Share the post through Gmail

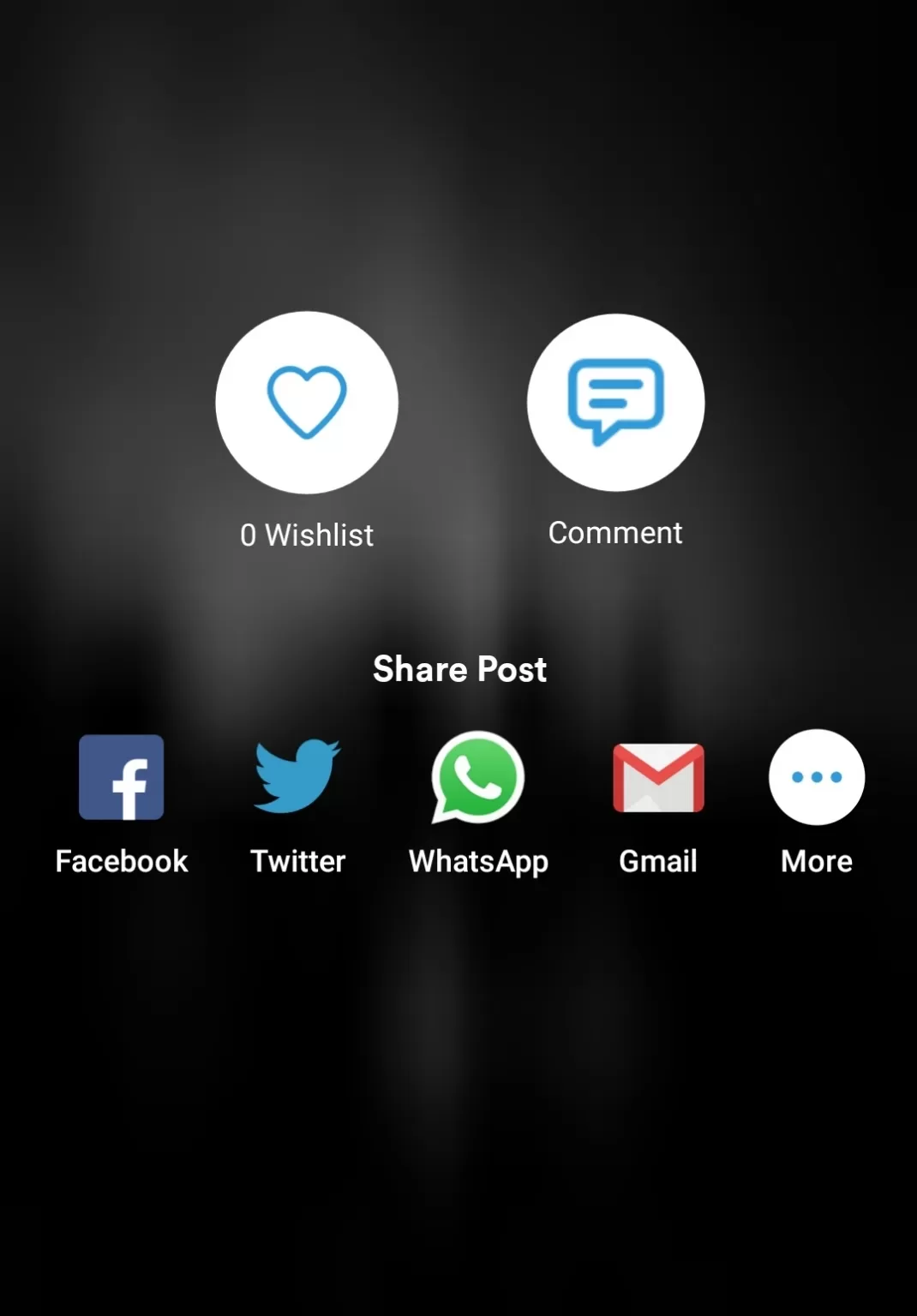pyautogui.click(x=658, y=778)
